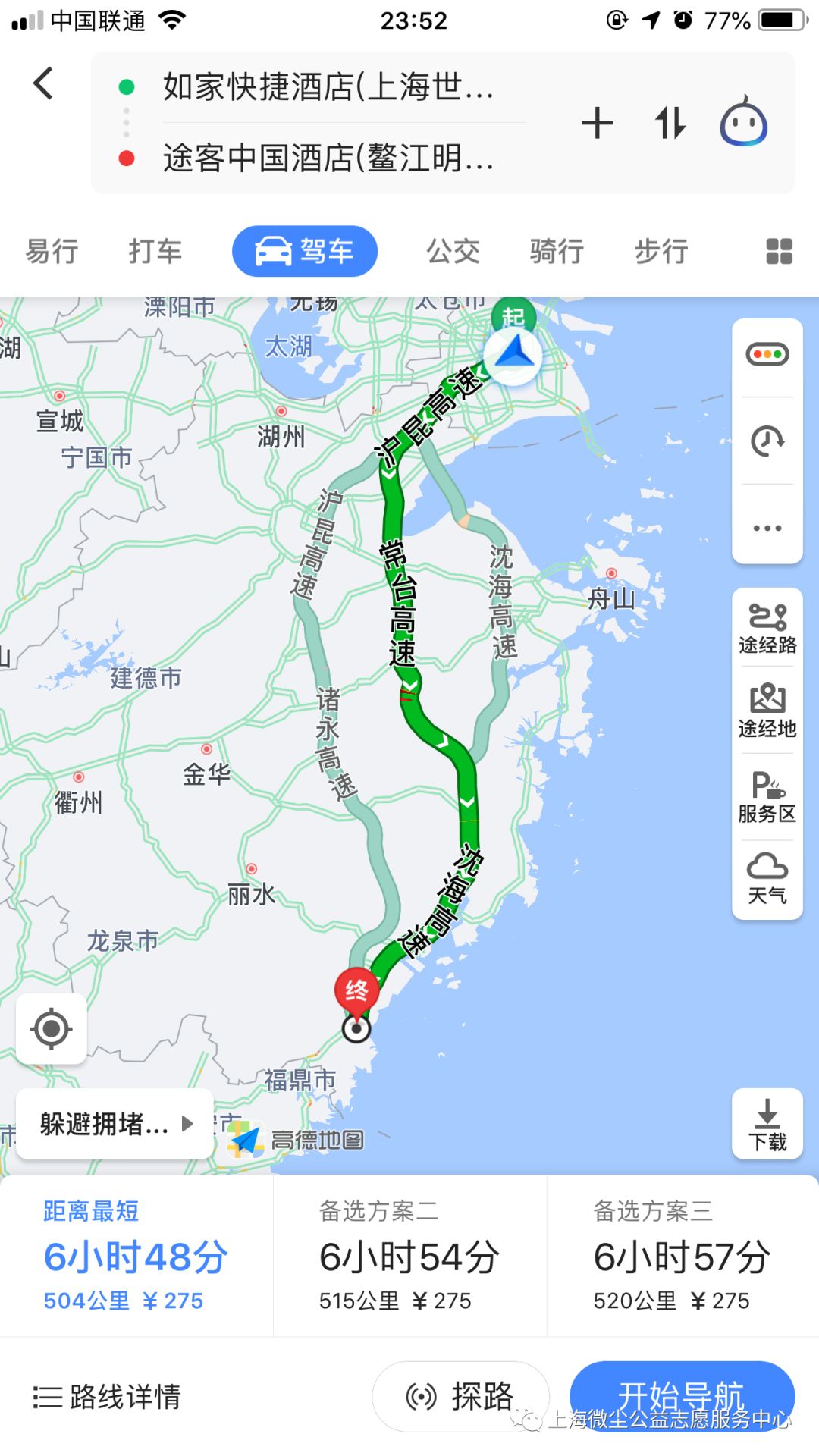The width and height of the screenshot is (819, 1456).
Task: Open the voice assistant robot icon
Action: coord(743,122)
